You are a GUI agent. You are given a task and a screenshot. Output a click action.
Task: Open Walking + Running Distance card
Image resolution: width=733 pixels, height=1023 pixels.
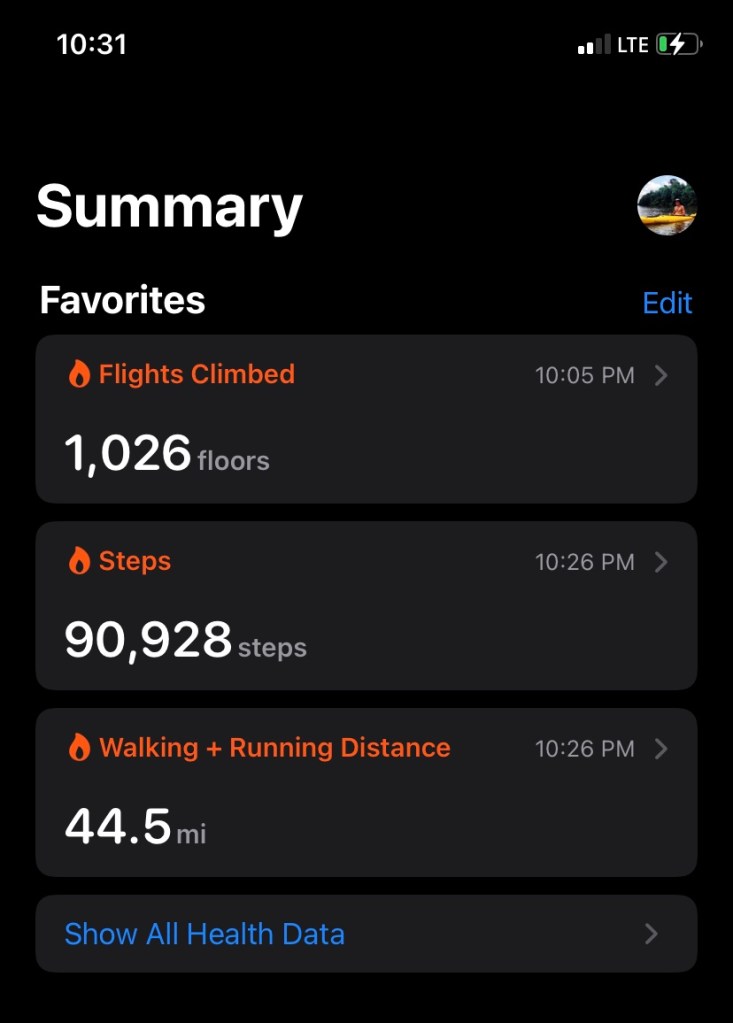366,792
